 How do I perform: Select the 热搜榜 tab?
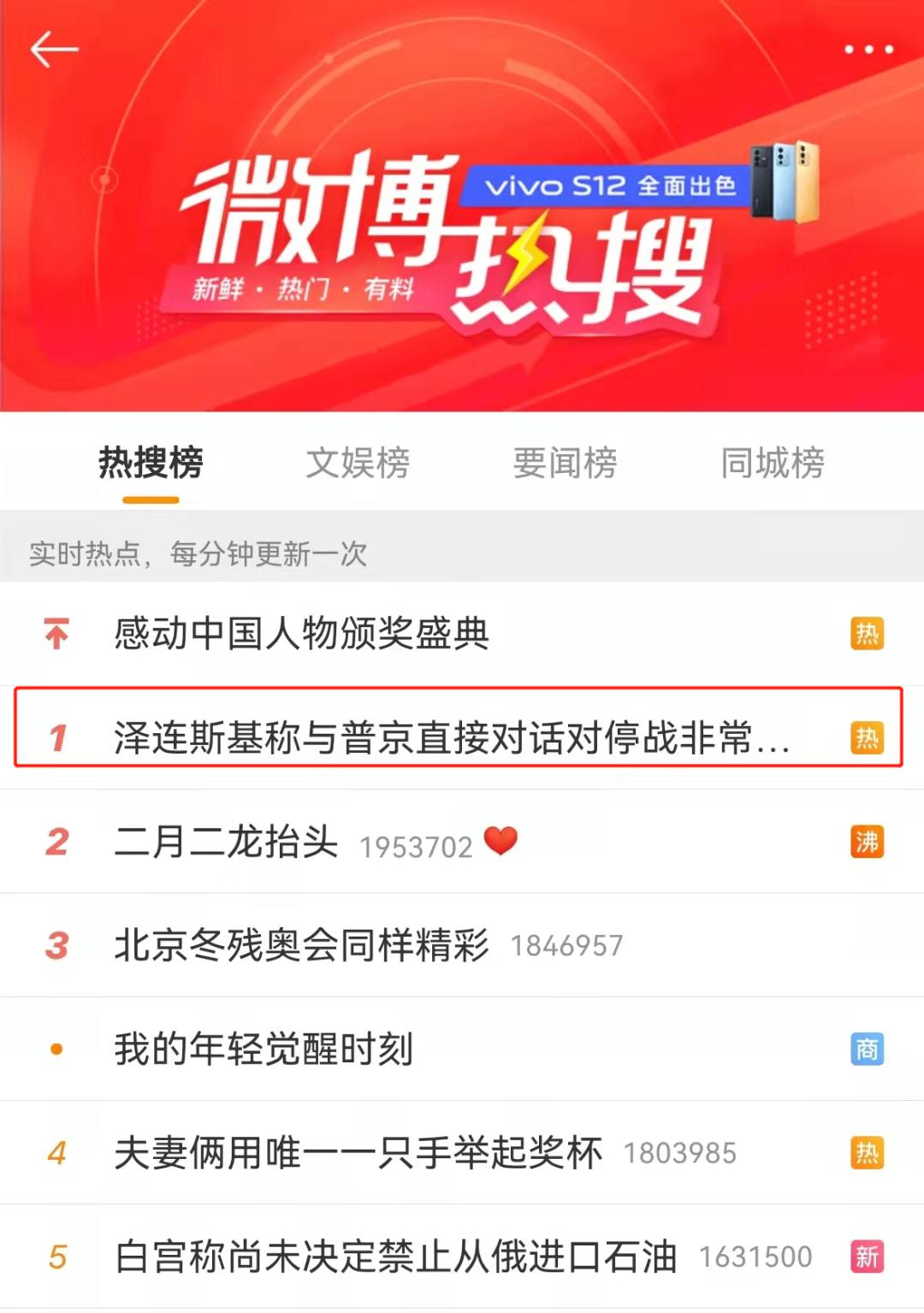[151, 463]
